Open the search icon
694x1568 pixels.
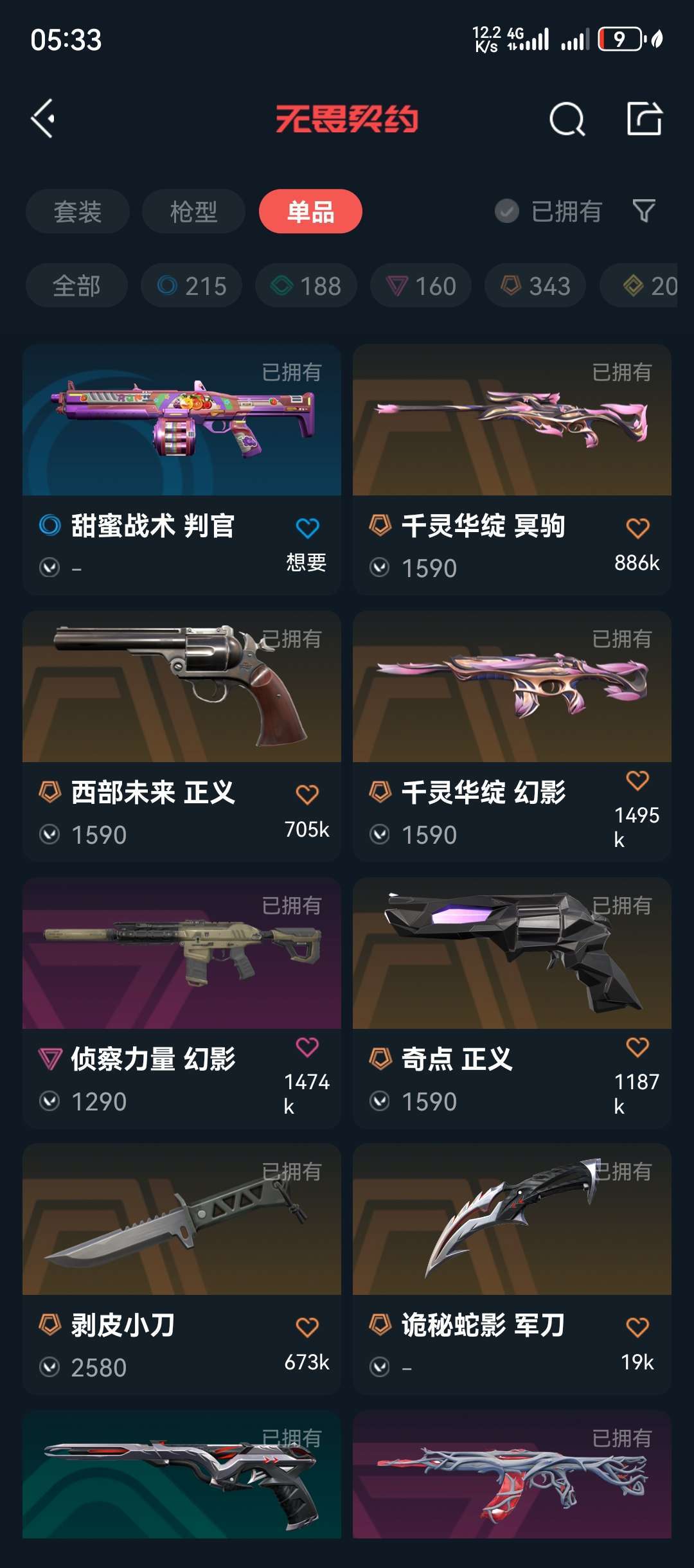567,119
